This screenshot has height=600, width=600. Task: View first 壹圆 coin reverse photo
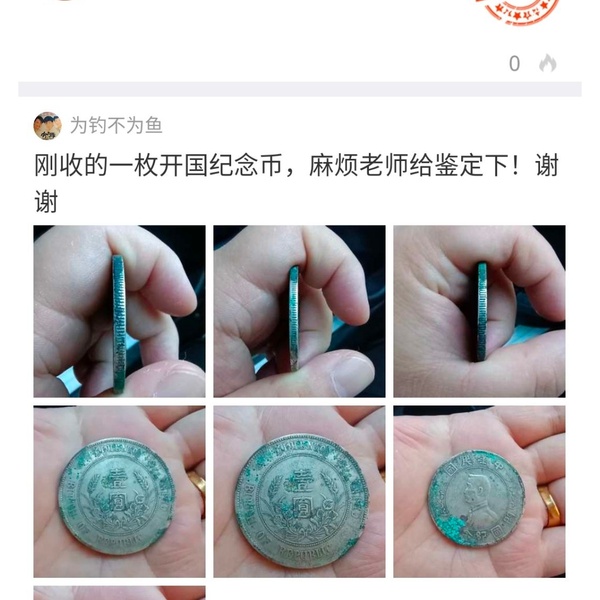tap(119, 491)
